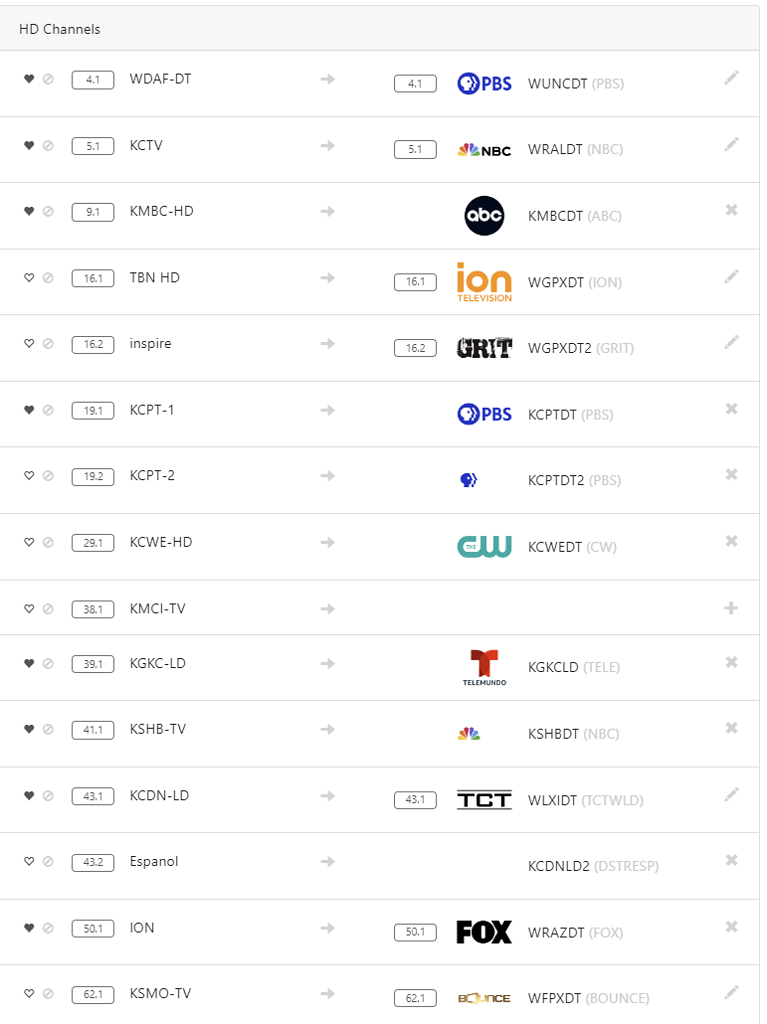Click the FOX logo in the WRAZDT row
Screen dimensions: 767x1024
tap(484, 931)
